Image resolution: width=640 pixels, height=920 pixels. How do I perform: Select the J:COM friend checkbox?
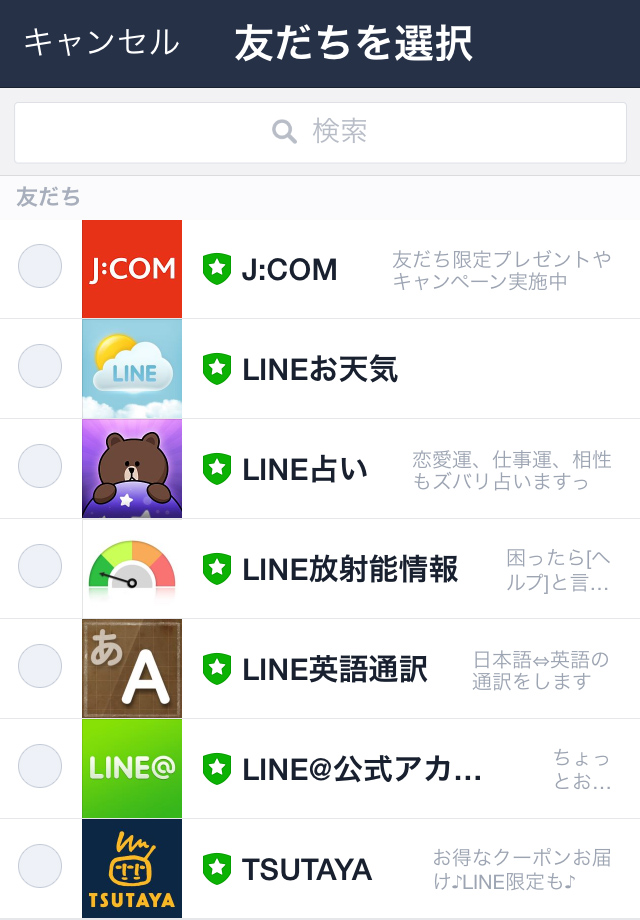click(x=40, y=267)
